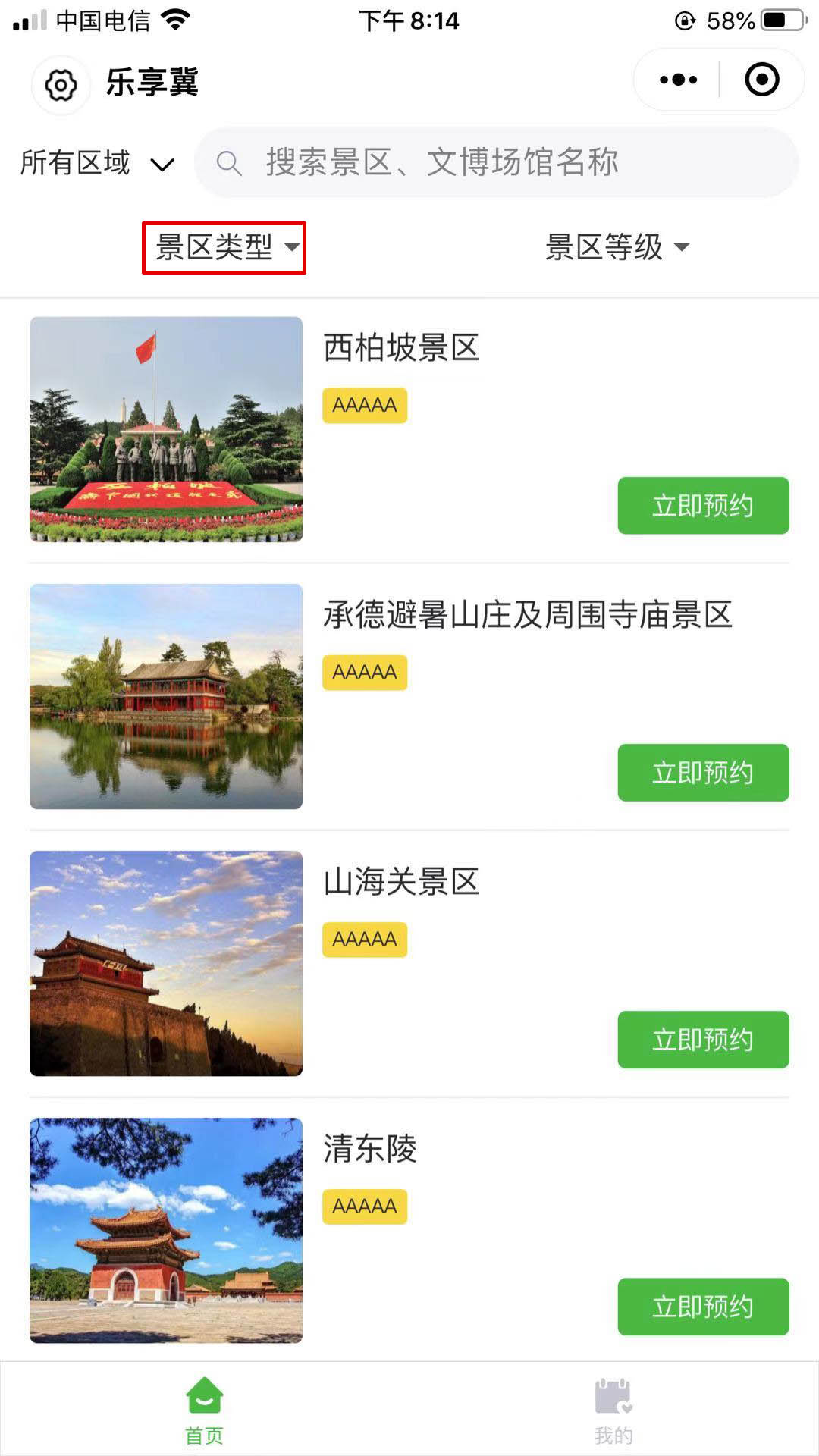Open the settings gear icon
Viewport: 819px width, 1456px height.
tap(61, 84)
